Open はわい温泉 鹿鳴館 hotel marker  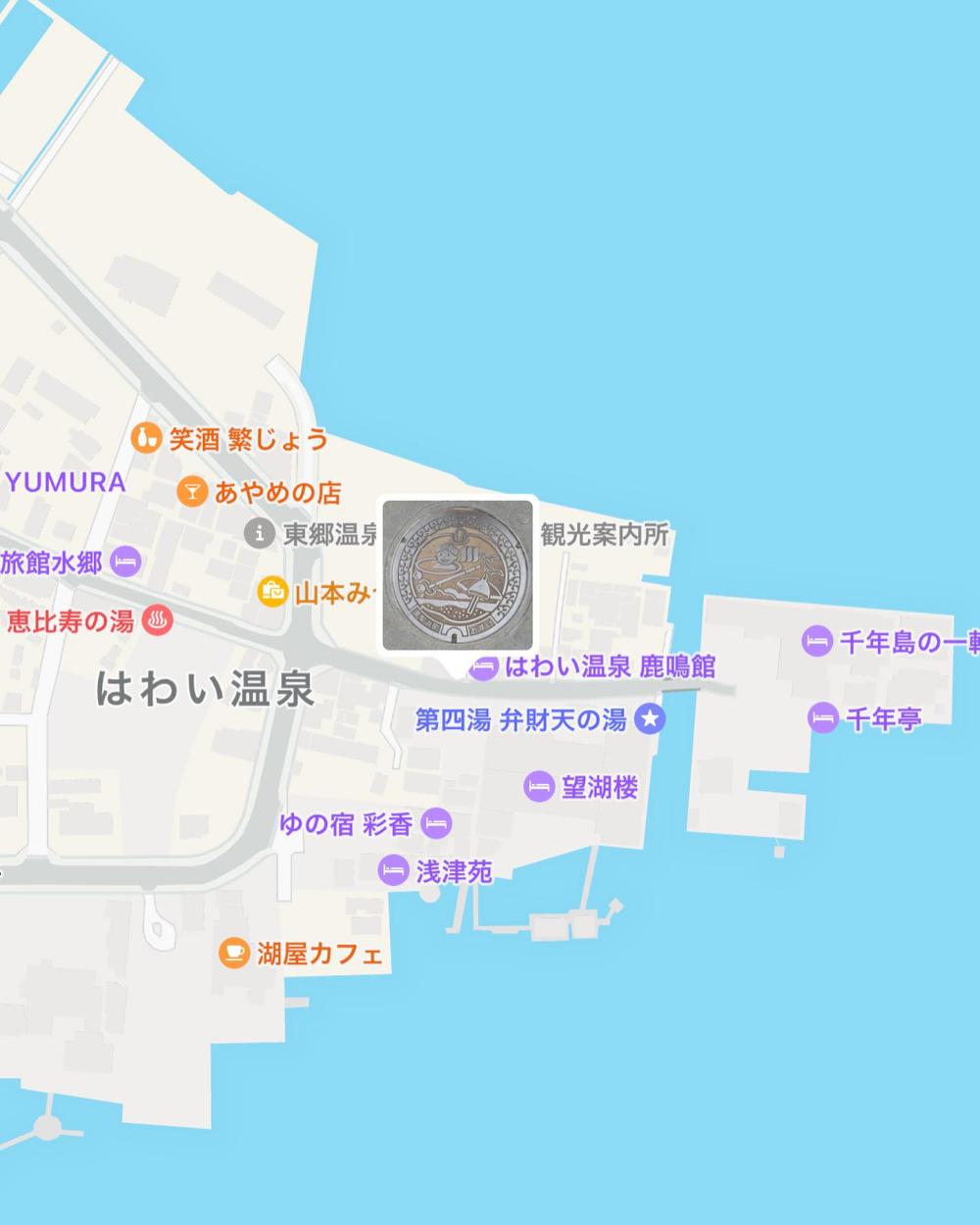483,667
